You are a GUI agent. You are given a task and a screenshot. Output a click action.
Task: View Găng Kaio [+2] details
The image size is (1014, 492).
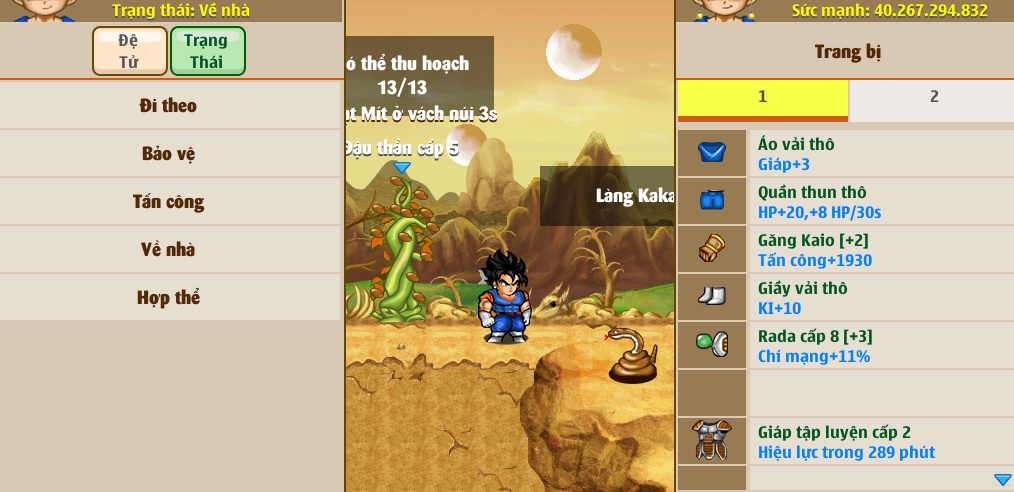[x=845, y=249]
